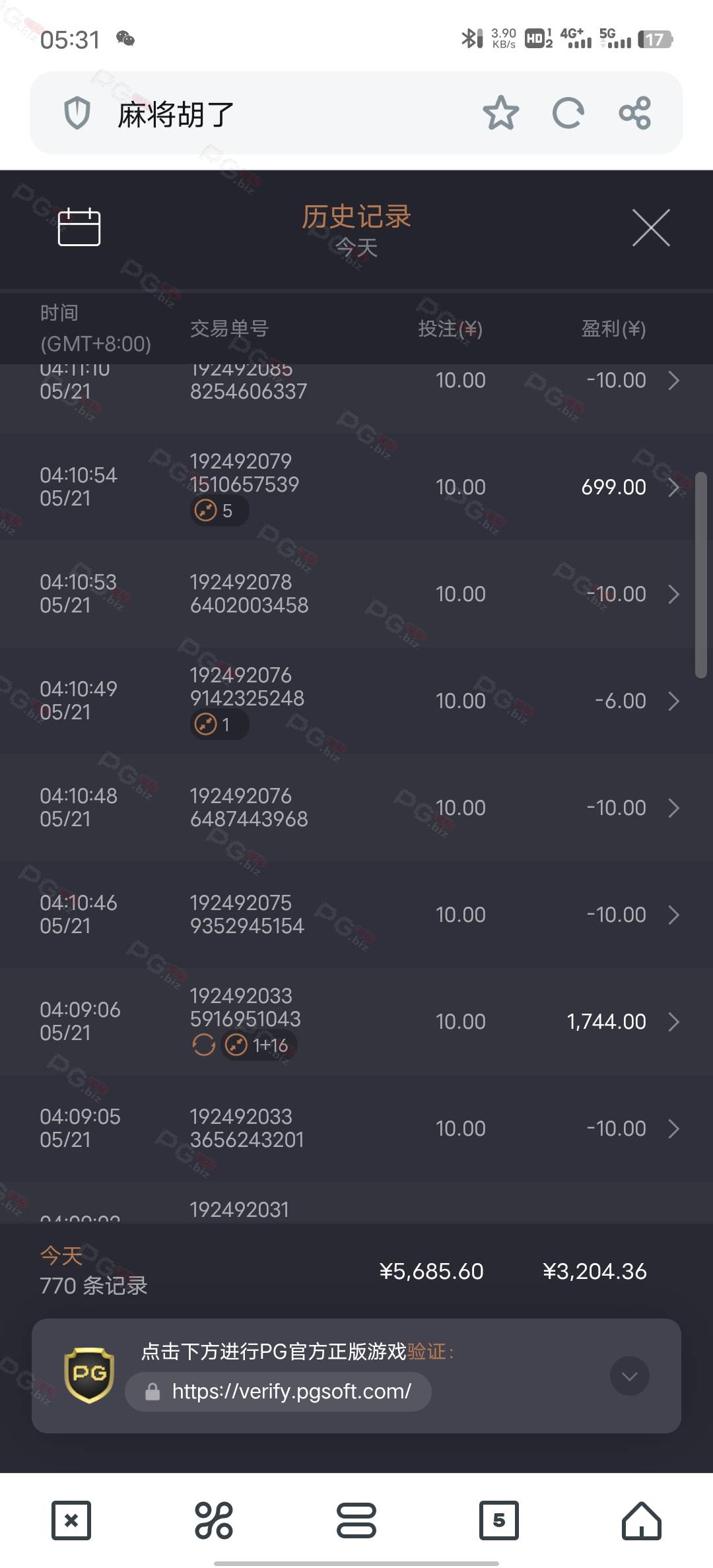Share this page
713x1568 pixels.
635,113
